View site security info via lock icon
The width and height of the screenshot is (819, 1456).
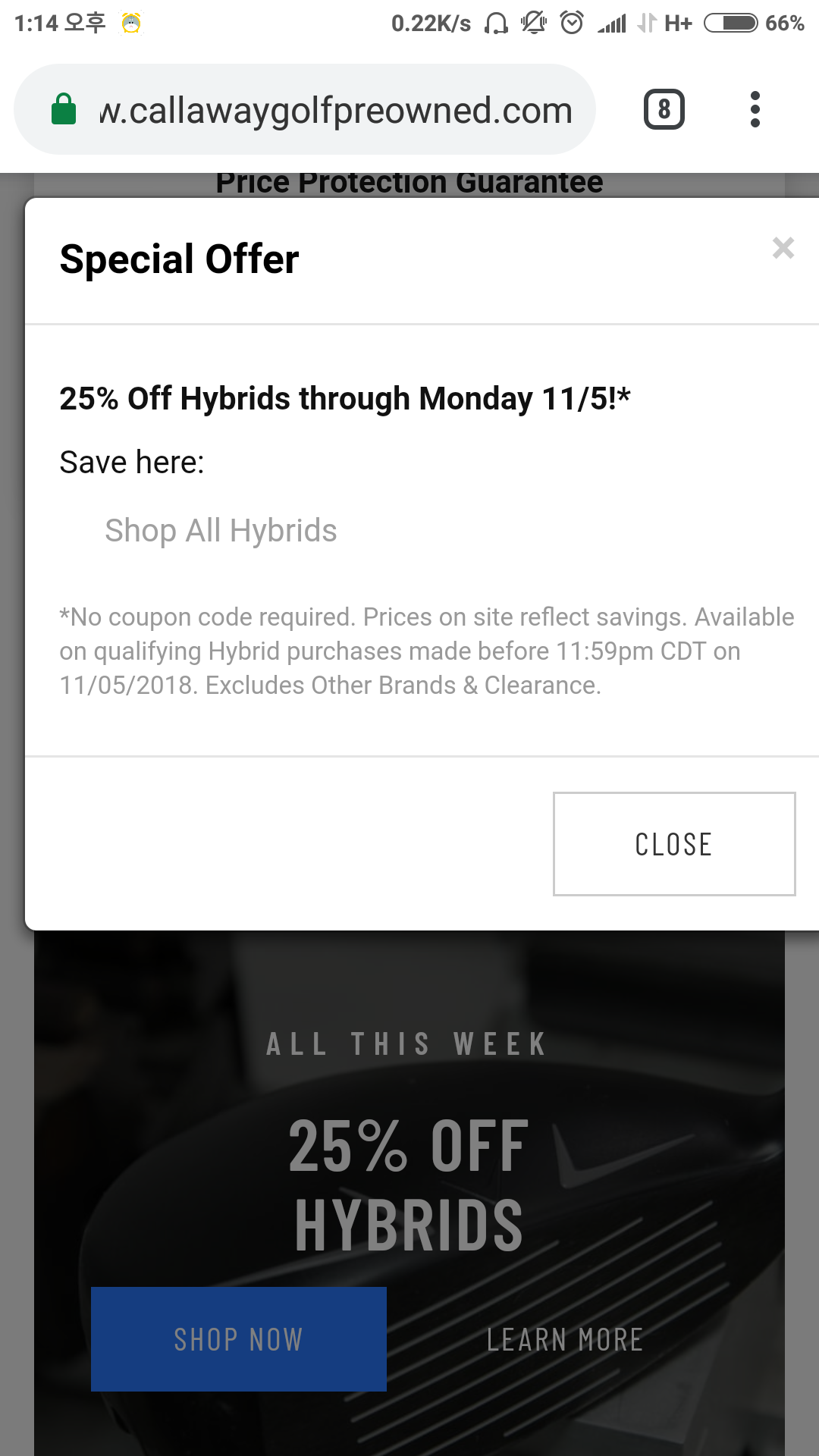click(x=64, y=110)
